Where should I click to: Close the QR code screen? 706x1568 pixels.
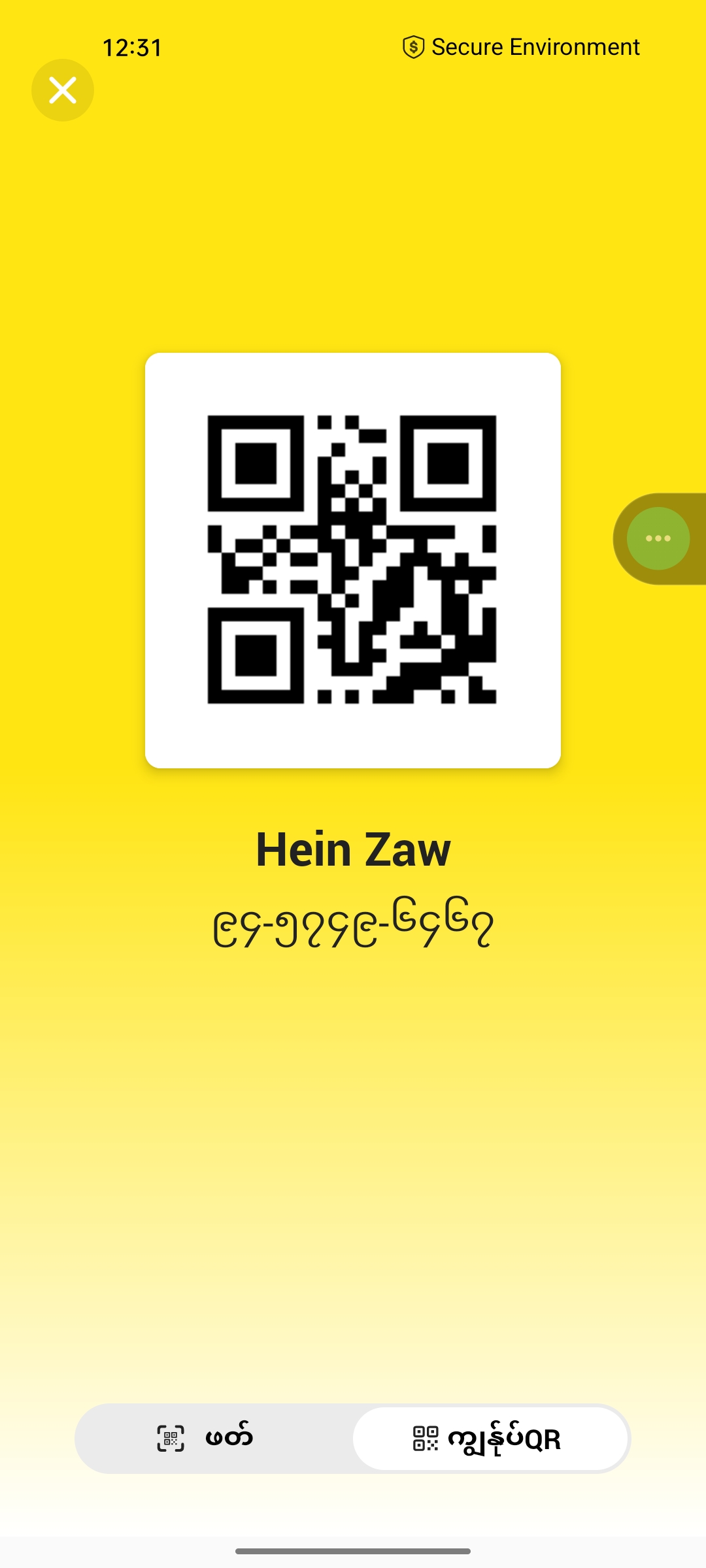[x=63, y=90]
